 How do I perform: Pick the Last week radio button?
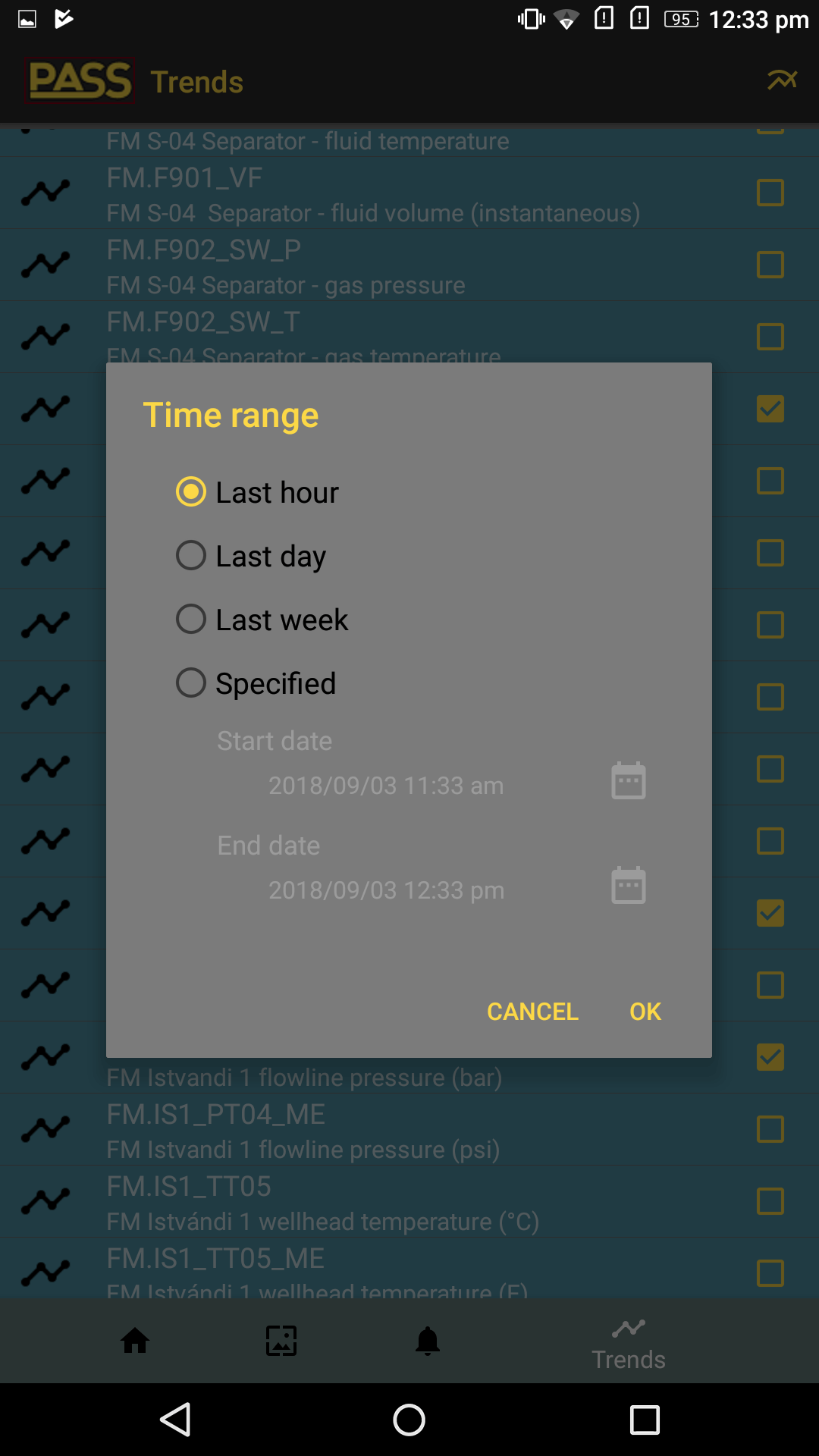tap(262, 620)
